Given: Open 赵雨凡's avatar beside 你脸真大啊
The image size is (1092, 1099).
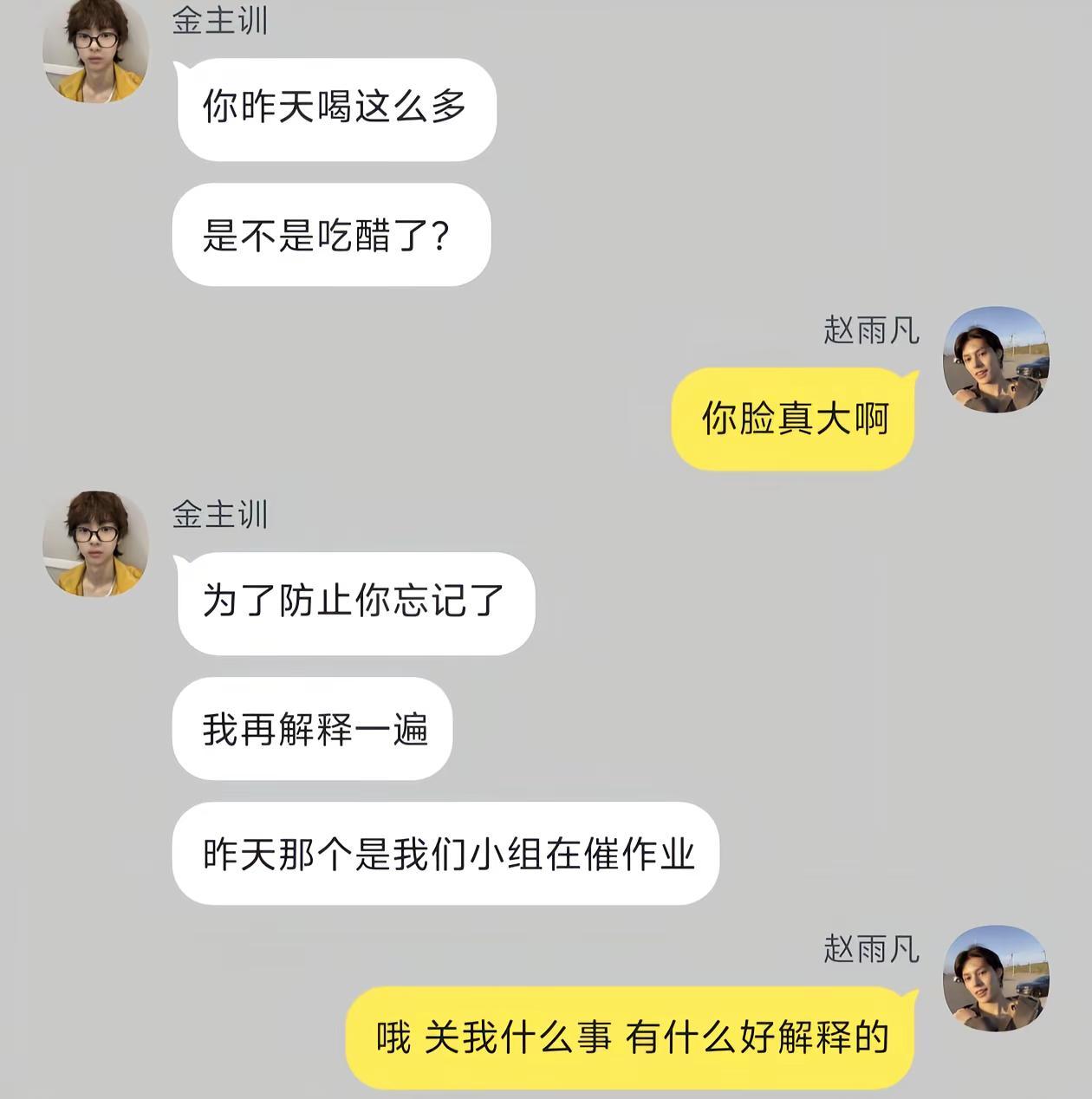Looking at the screenshot, I should coord(996,359).
